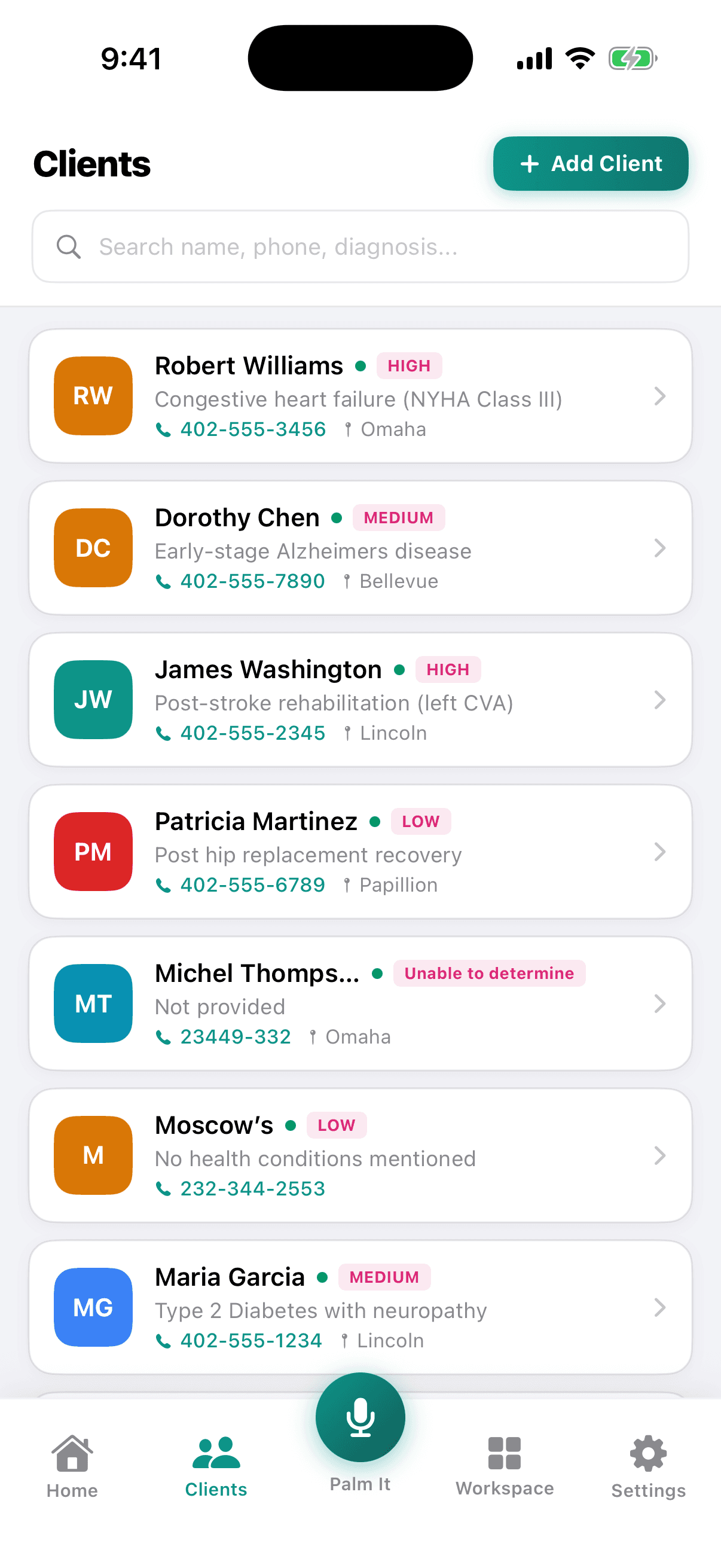Image resolution: width=721 pixels, height=1568 pixels.
Task: Tap the location pin beside Lincoln on James Washington's card
Action: [346, 733]
